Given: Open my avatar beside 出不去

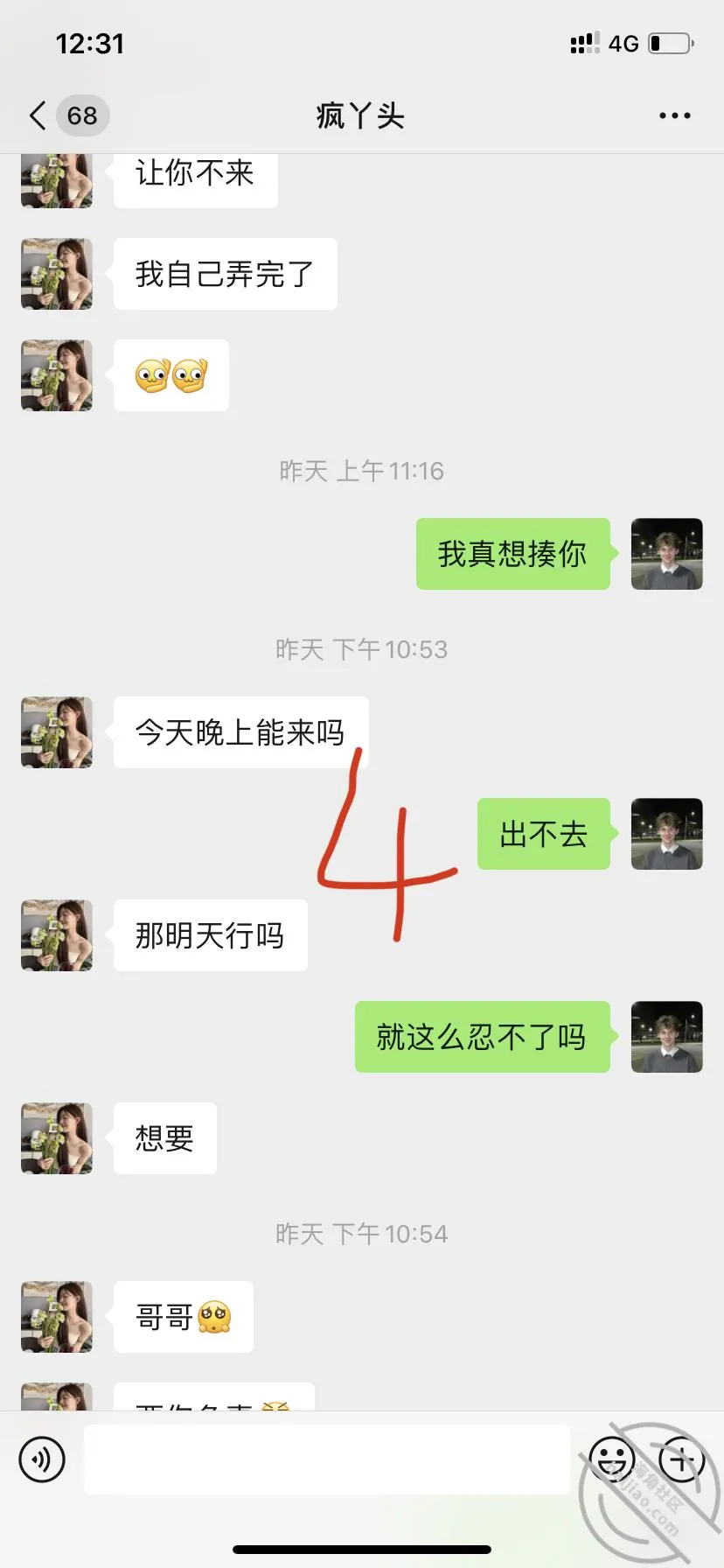Looking at the screenshot, I should (667, 834).
